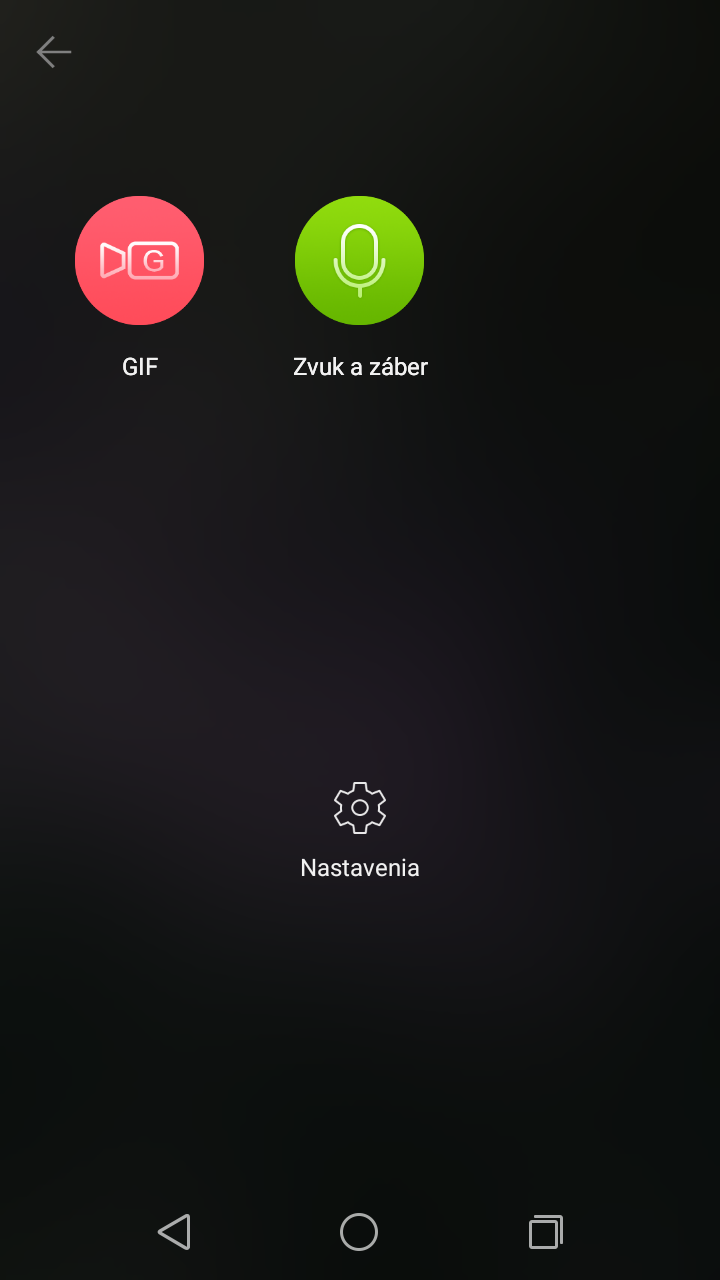Image resolution: width=720 pixels, height=1280 pixels.
Task: Go back using the top-left arrow
Action: (x=54, y=52)
